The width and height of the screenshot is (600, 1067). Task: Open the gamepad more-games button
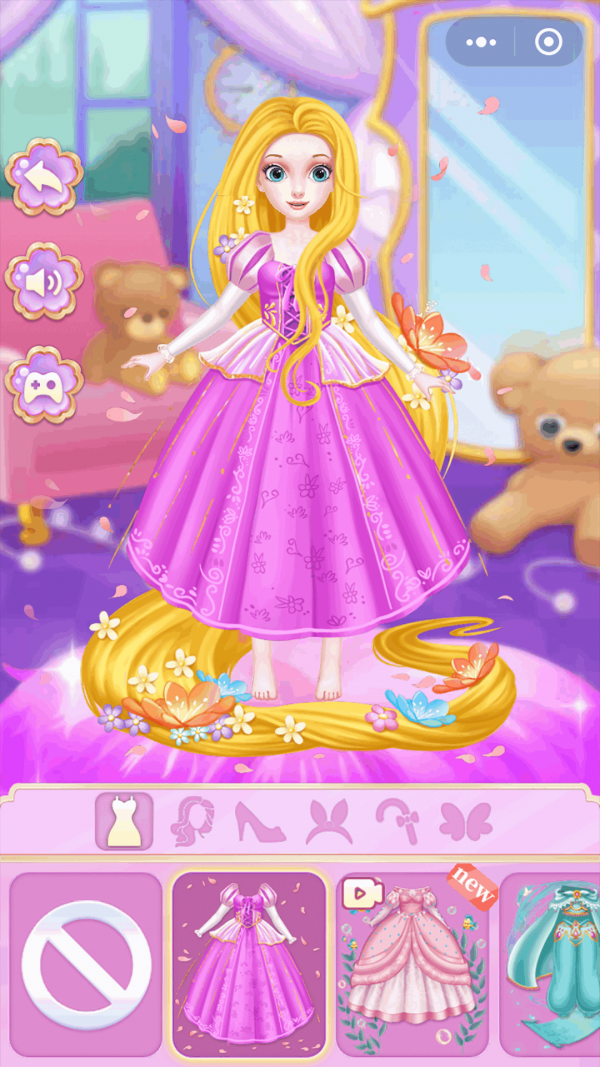pos(43,385)
